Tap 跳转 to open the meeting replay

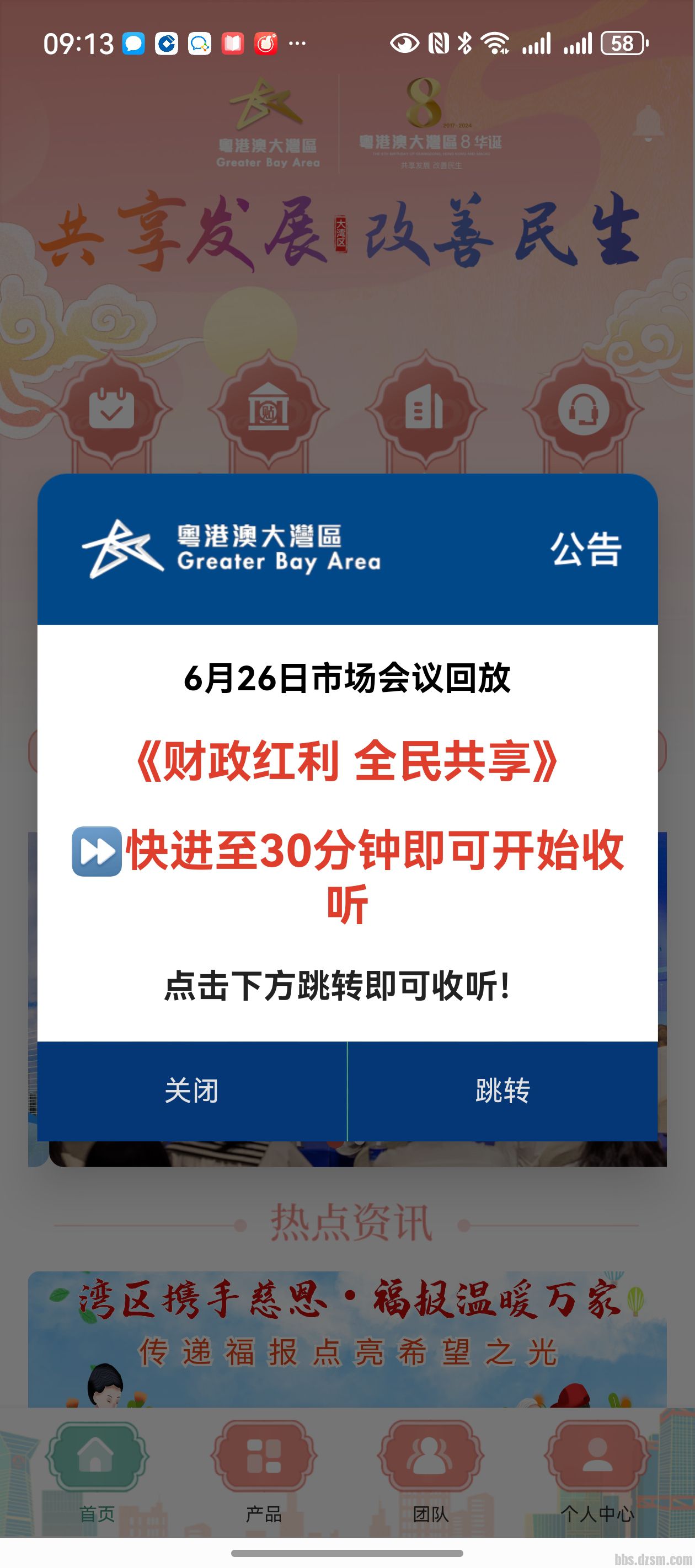502,1091
